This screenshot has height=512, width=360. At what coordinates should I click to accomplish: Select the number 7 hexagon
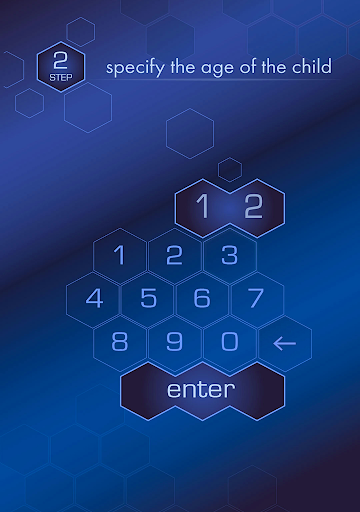pyautogui.click(x=257, y=298)
